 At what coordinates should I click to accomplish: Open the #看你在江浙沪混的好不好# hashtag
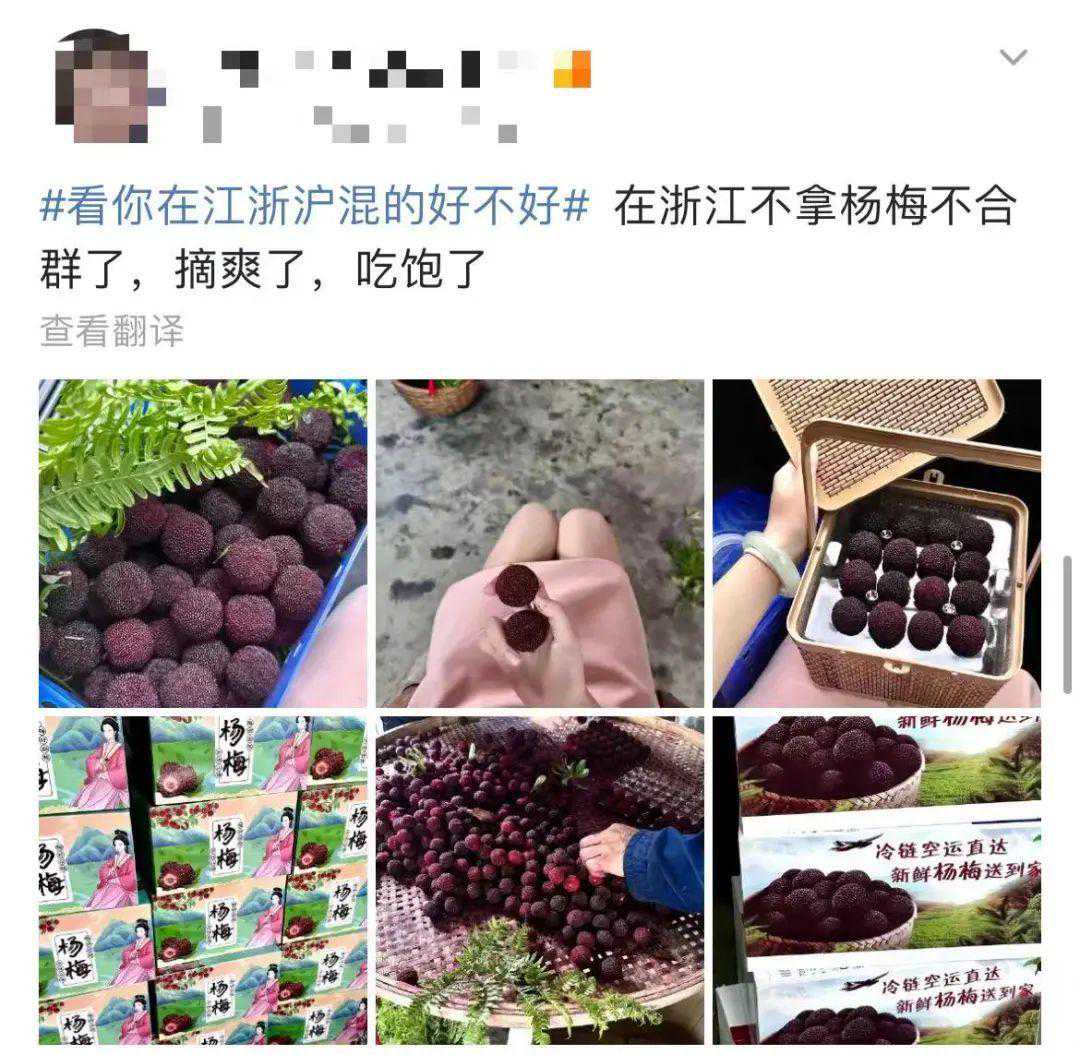coord(314,207)
